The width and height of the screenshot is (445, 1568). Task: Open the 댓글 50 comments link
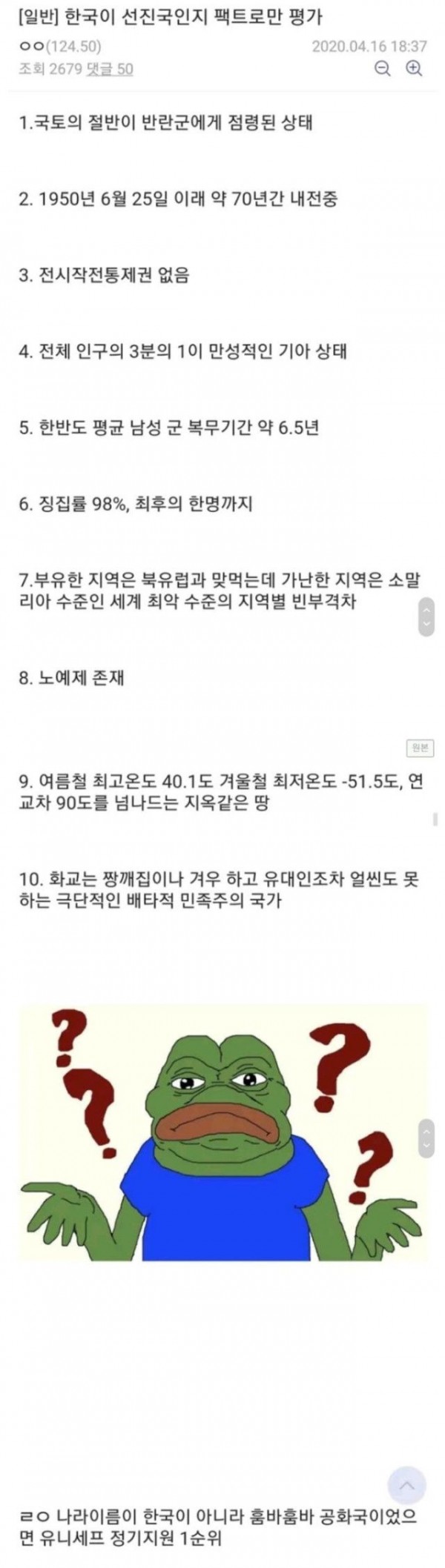(x=111, y=70)
